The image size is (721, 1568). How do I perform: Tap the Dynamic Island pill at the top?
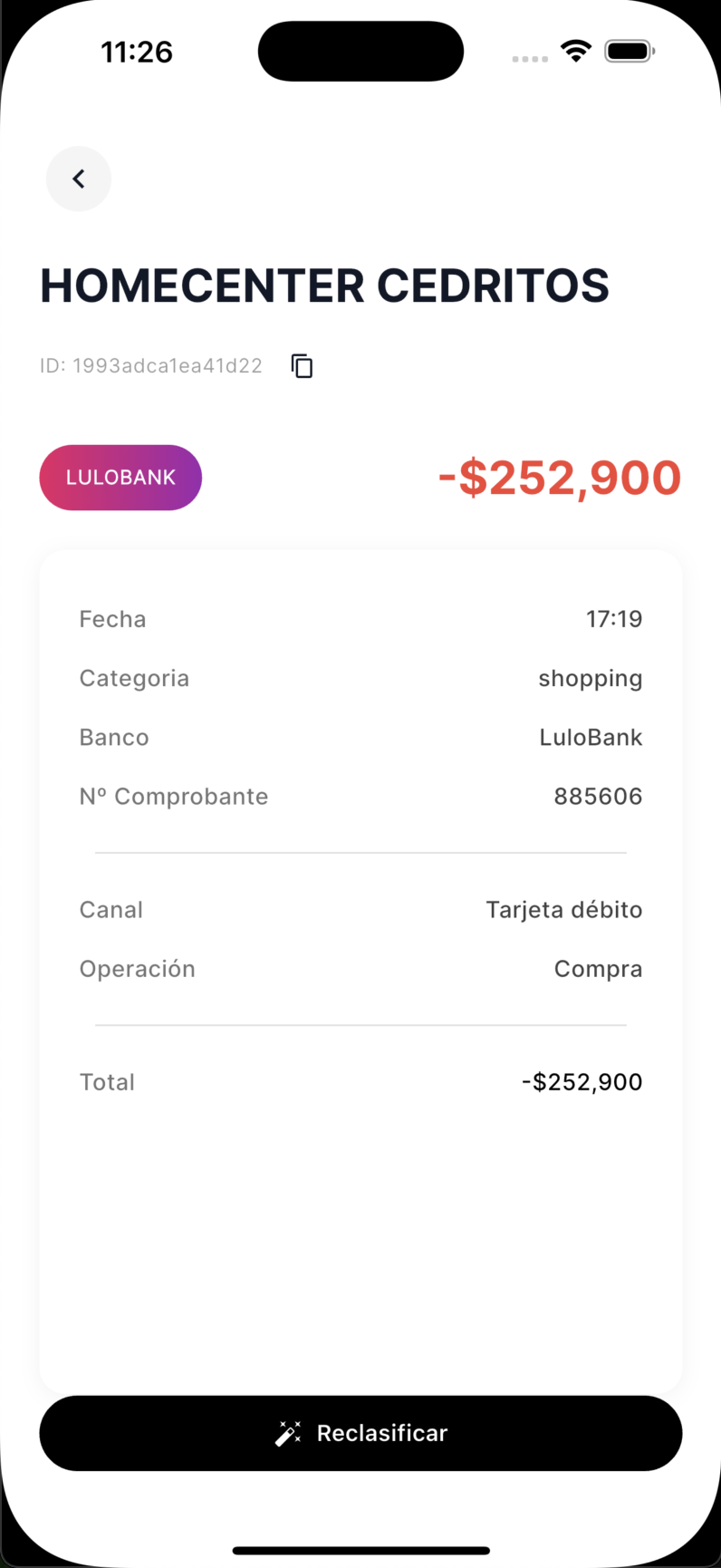360,51
